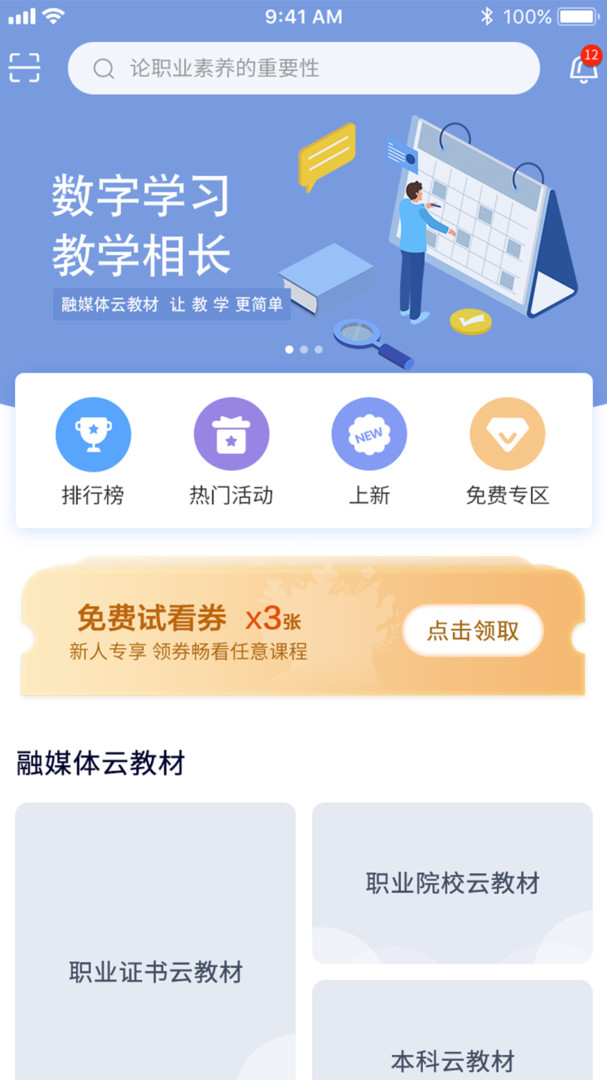Select the 本科云教材 card
Viewport: 607px width, 1080px height.
click(452, 1040)
